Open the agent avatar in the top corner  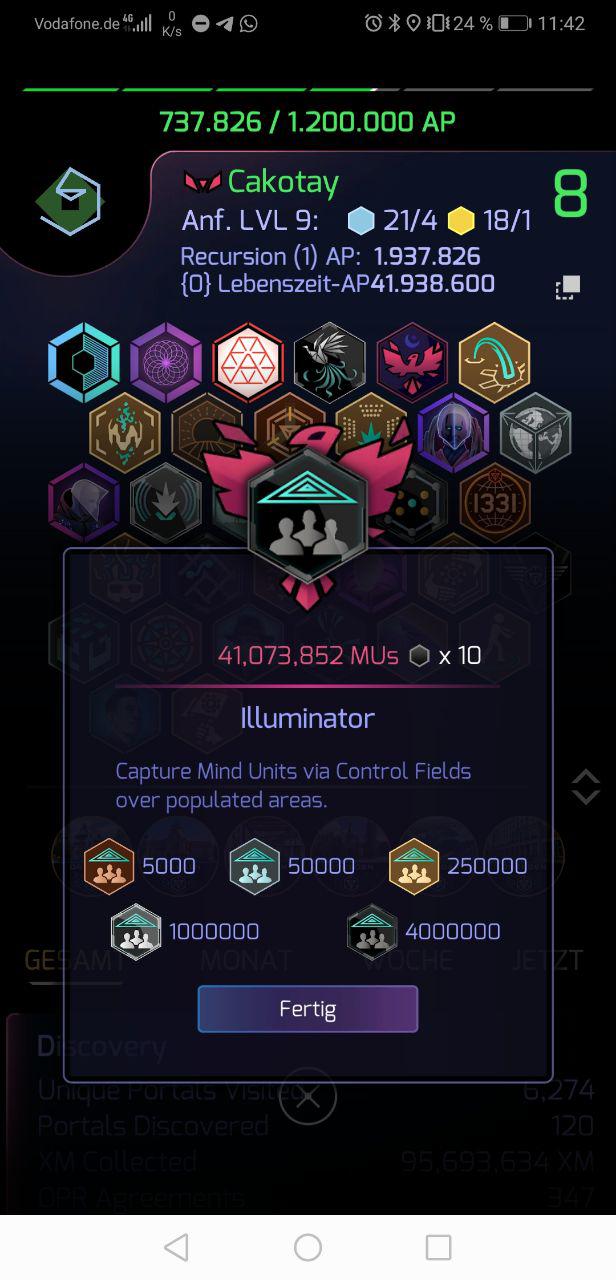click(70, 201)
